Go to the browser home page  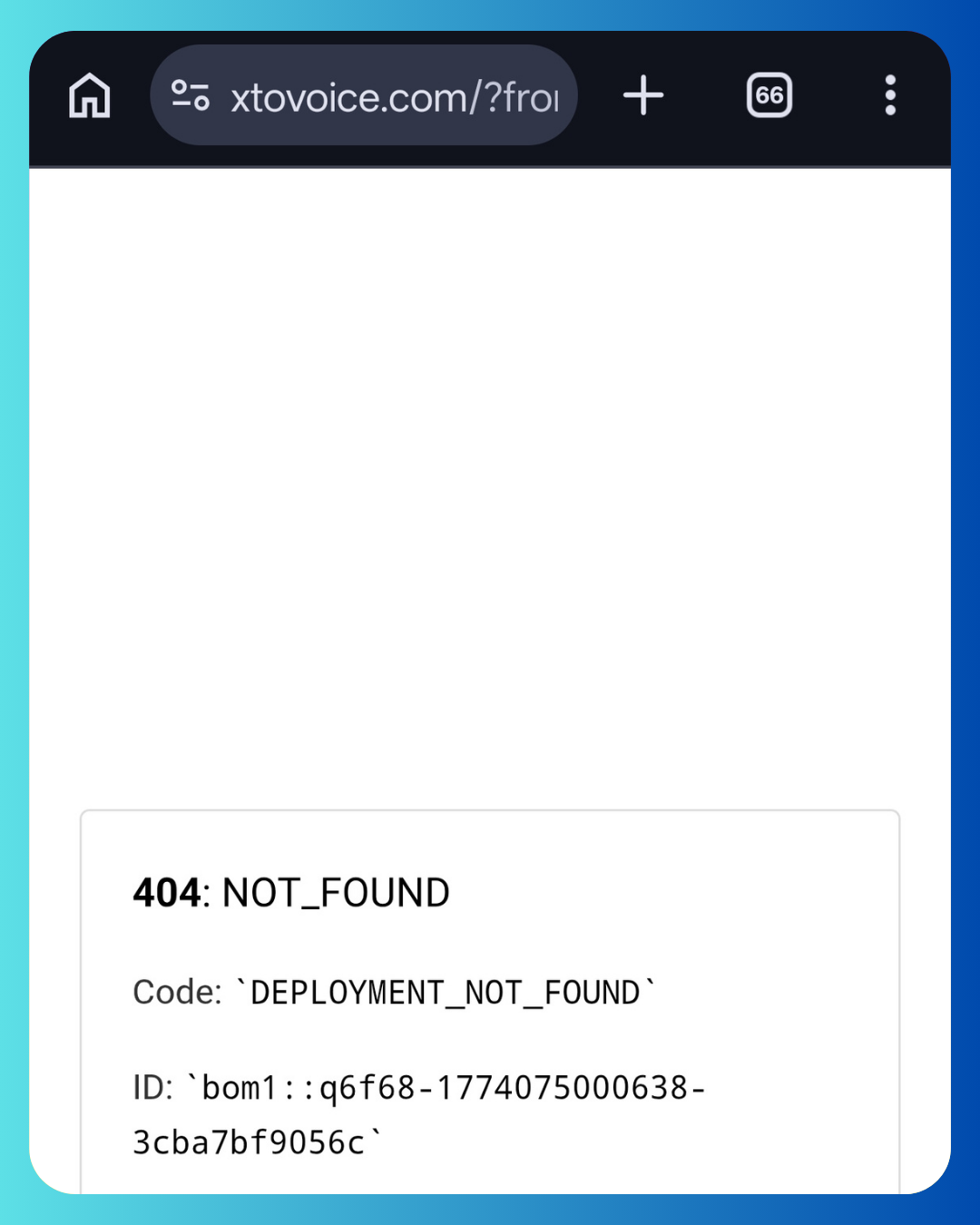pos(90,95)
